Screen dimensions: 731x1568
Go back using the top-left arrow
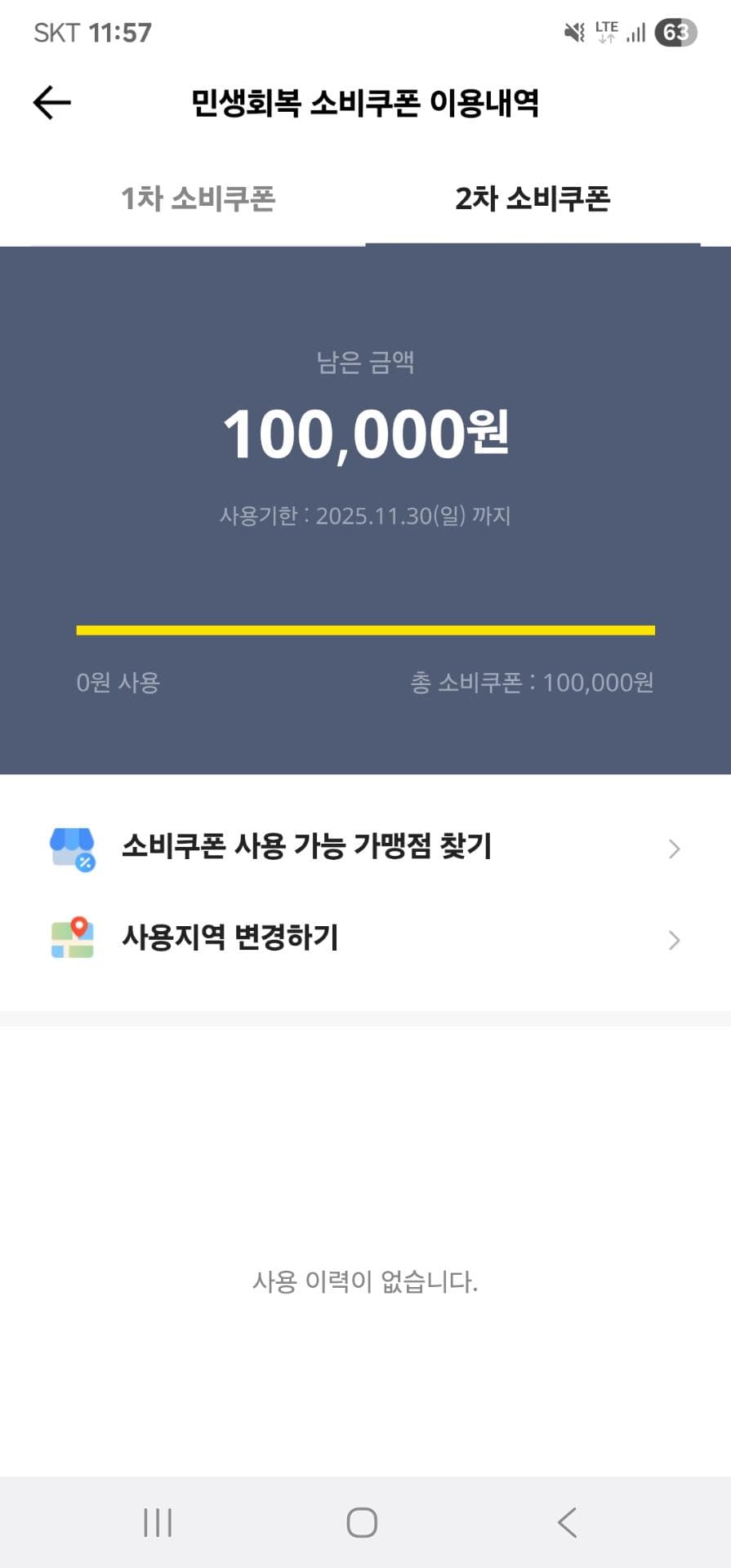pyautogui.click(x=52, y=103)
